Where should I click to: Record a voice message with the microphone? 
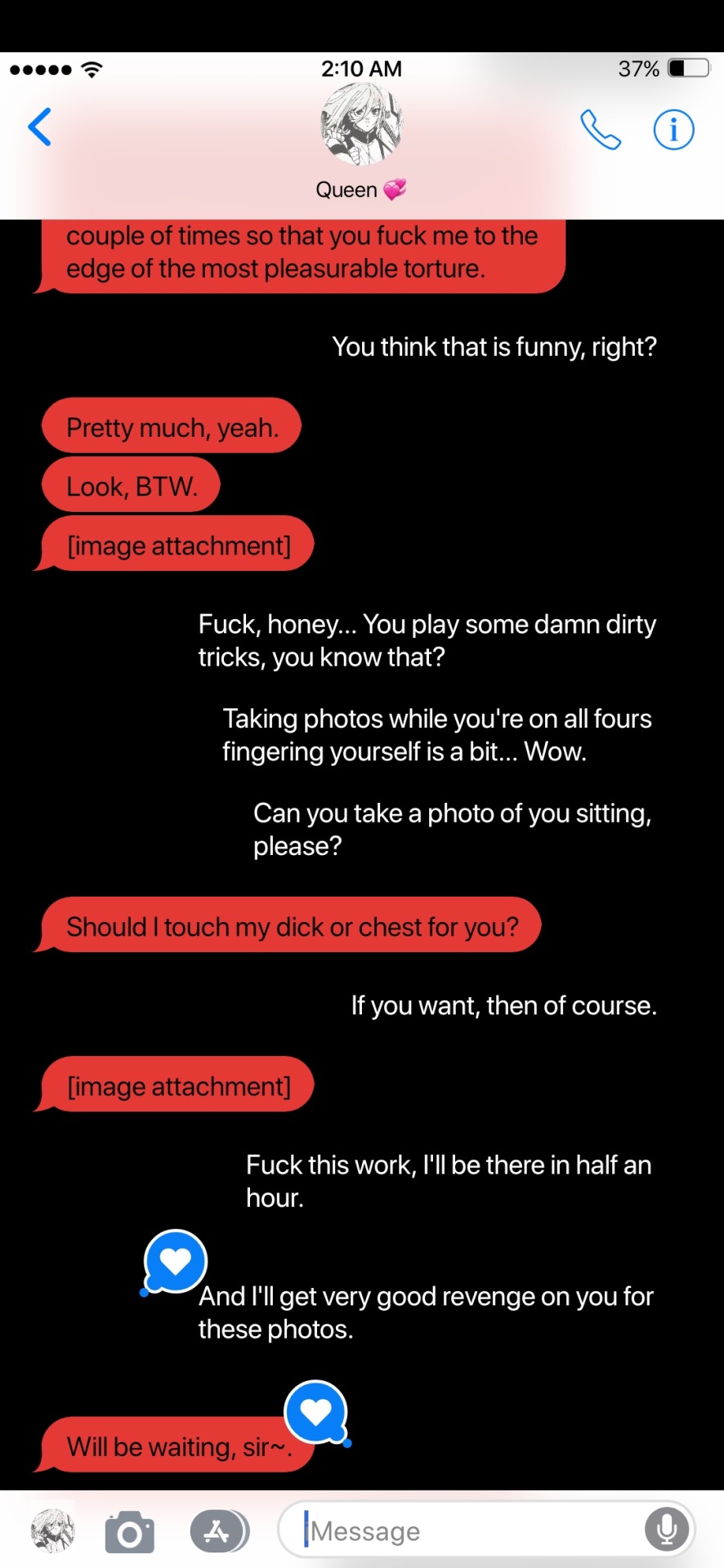[x=666, y=1530]
